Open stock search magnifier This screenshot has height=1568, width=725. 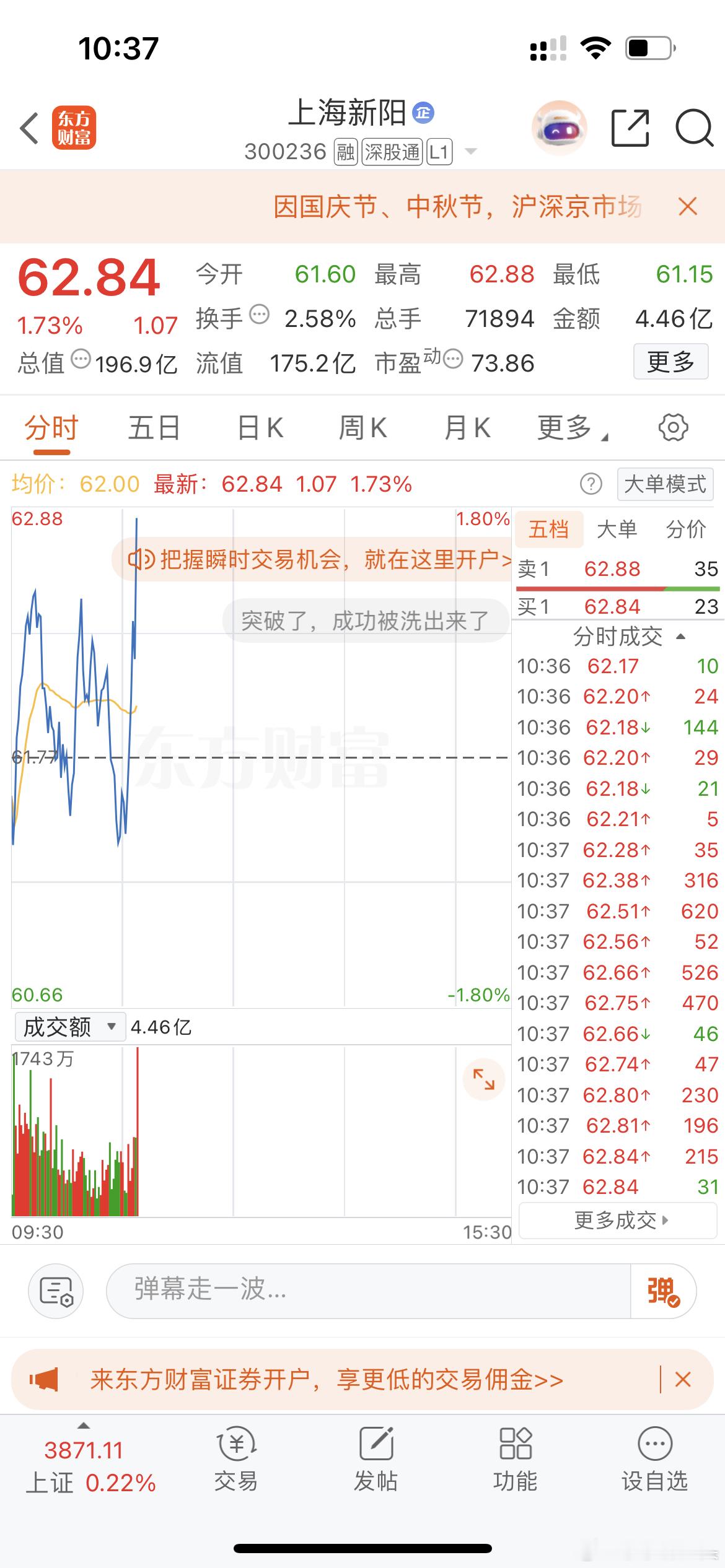693,128
